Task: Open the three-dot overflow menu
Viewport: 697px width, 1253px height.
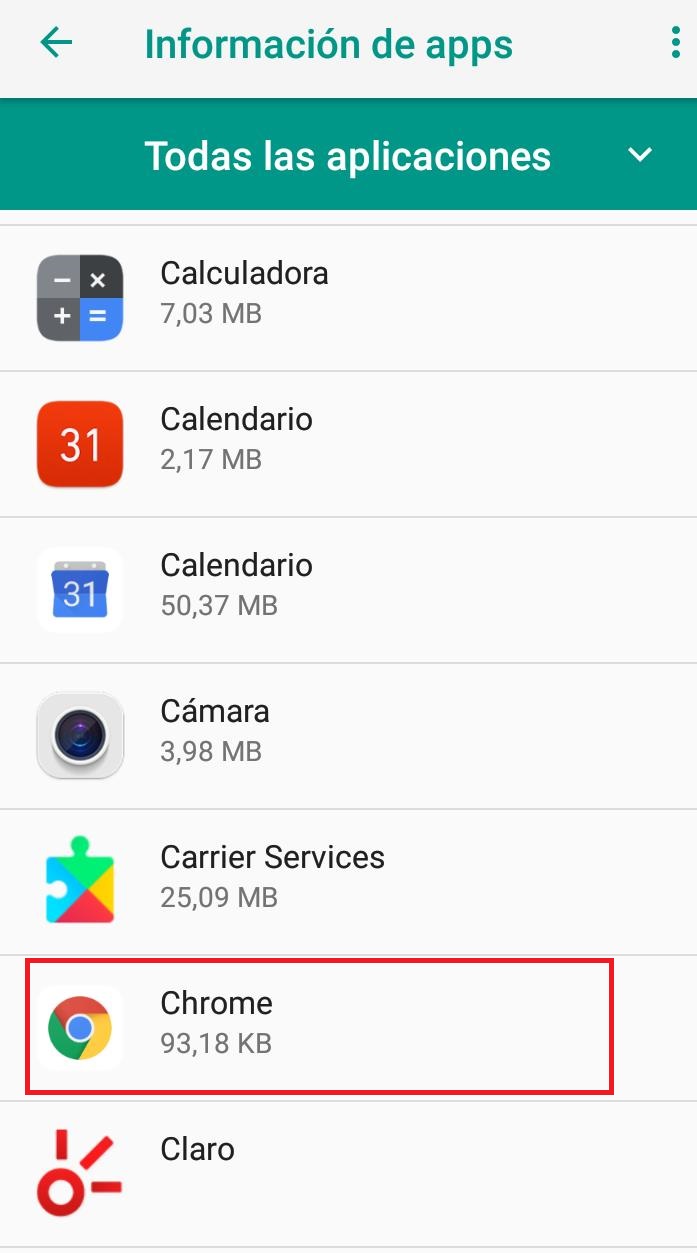Action: (x=676, y=44)
